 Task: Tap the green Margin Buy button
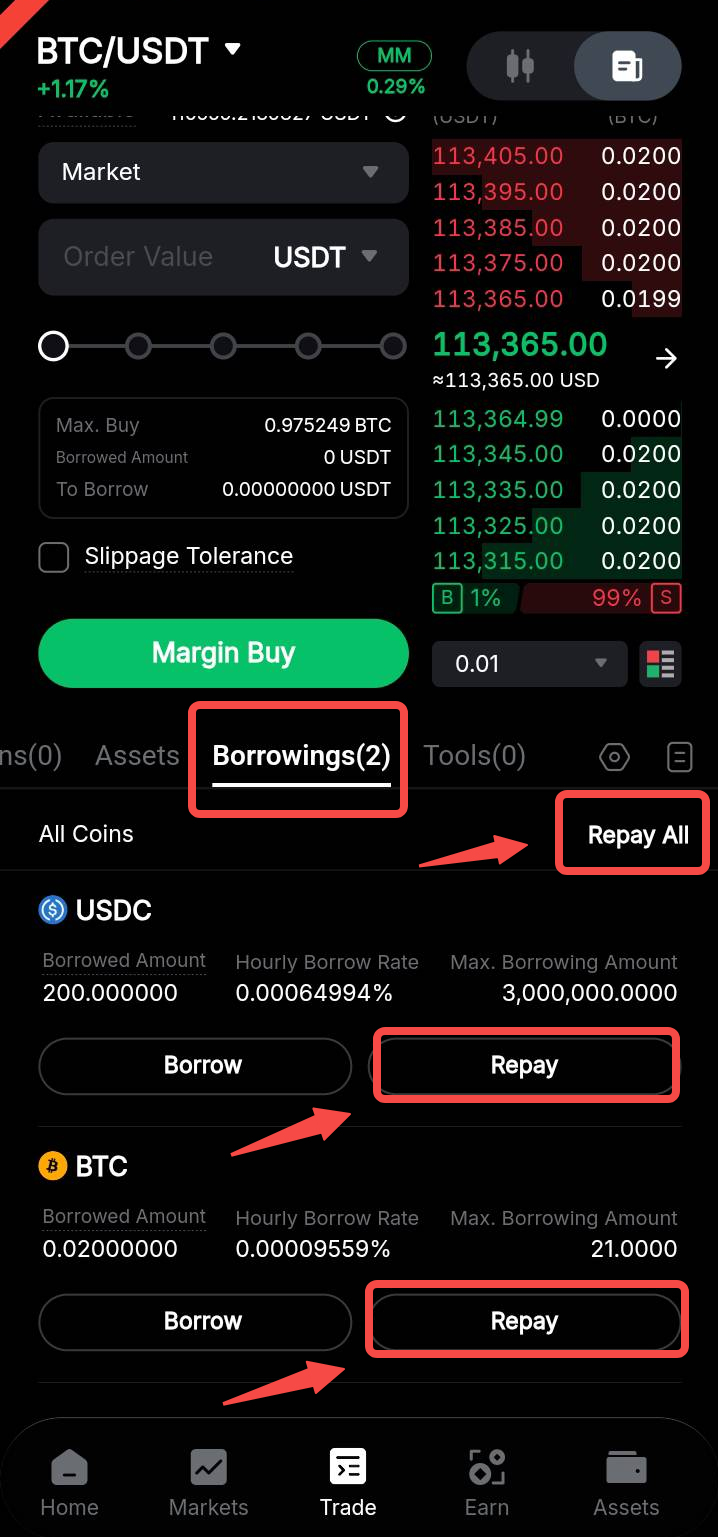(223, 653)
